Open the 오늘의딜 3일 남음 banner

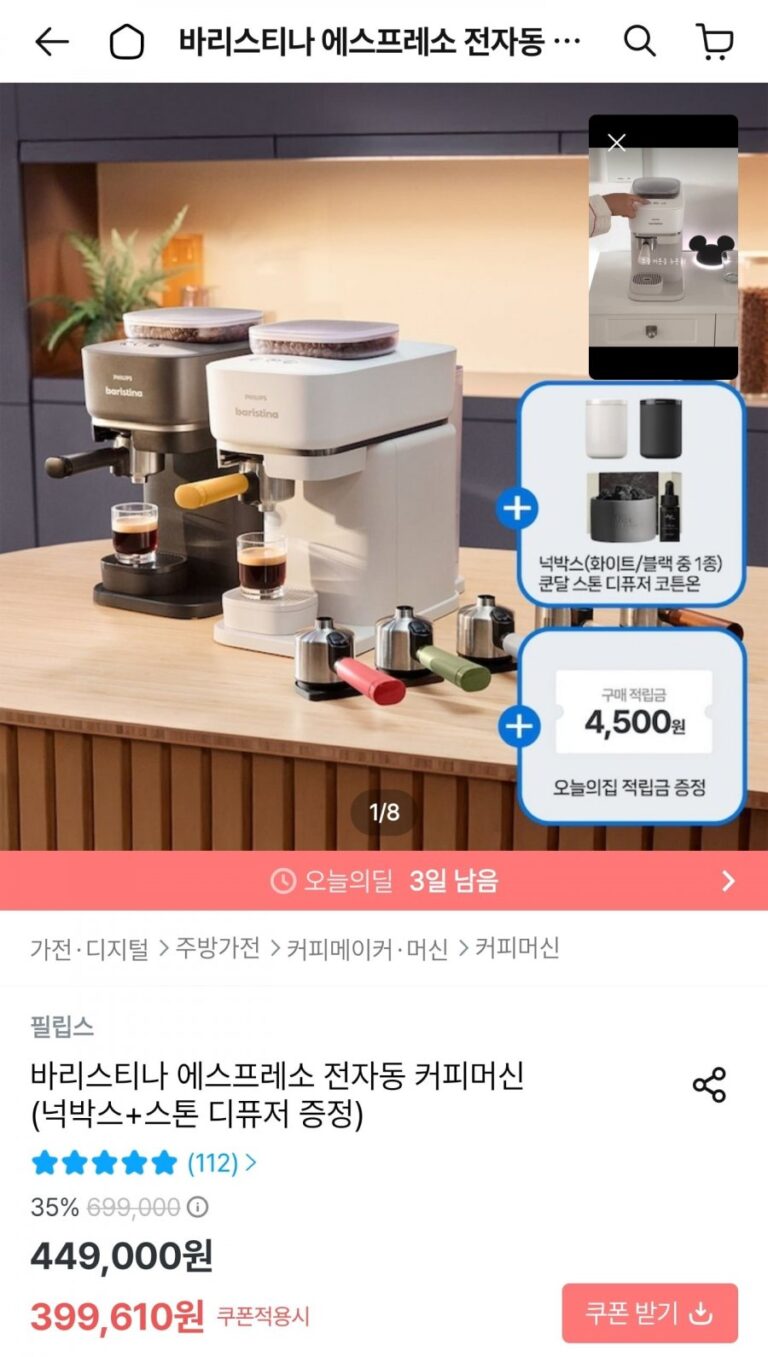click(384, 881)
